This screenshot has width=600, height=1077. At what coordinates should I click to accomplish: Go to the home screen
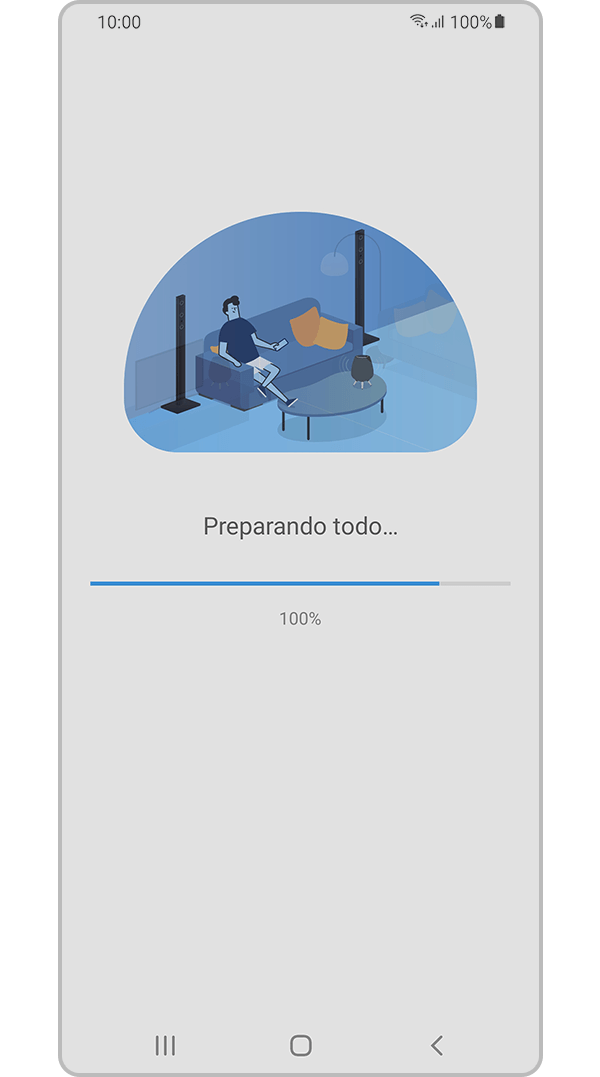tap(300, 1045)
